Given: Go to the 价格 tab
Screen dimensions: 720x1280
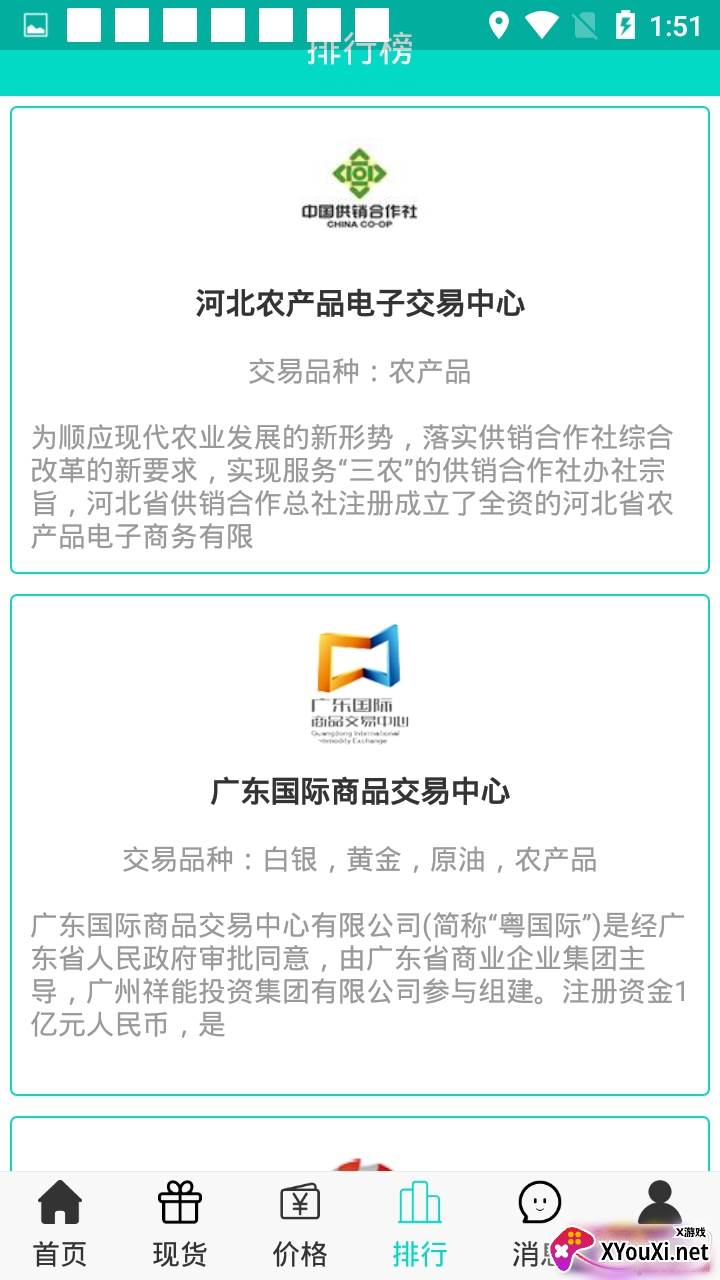Looking at the screenshot, I should 300,1224.
